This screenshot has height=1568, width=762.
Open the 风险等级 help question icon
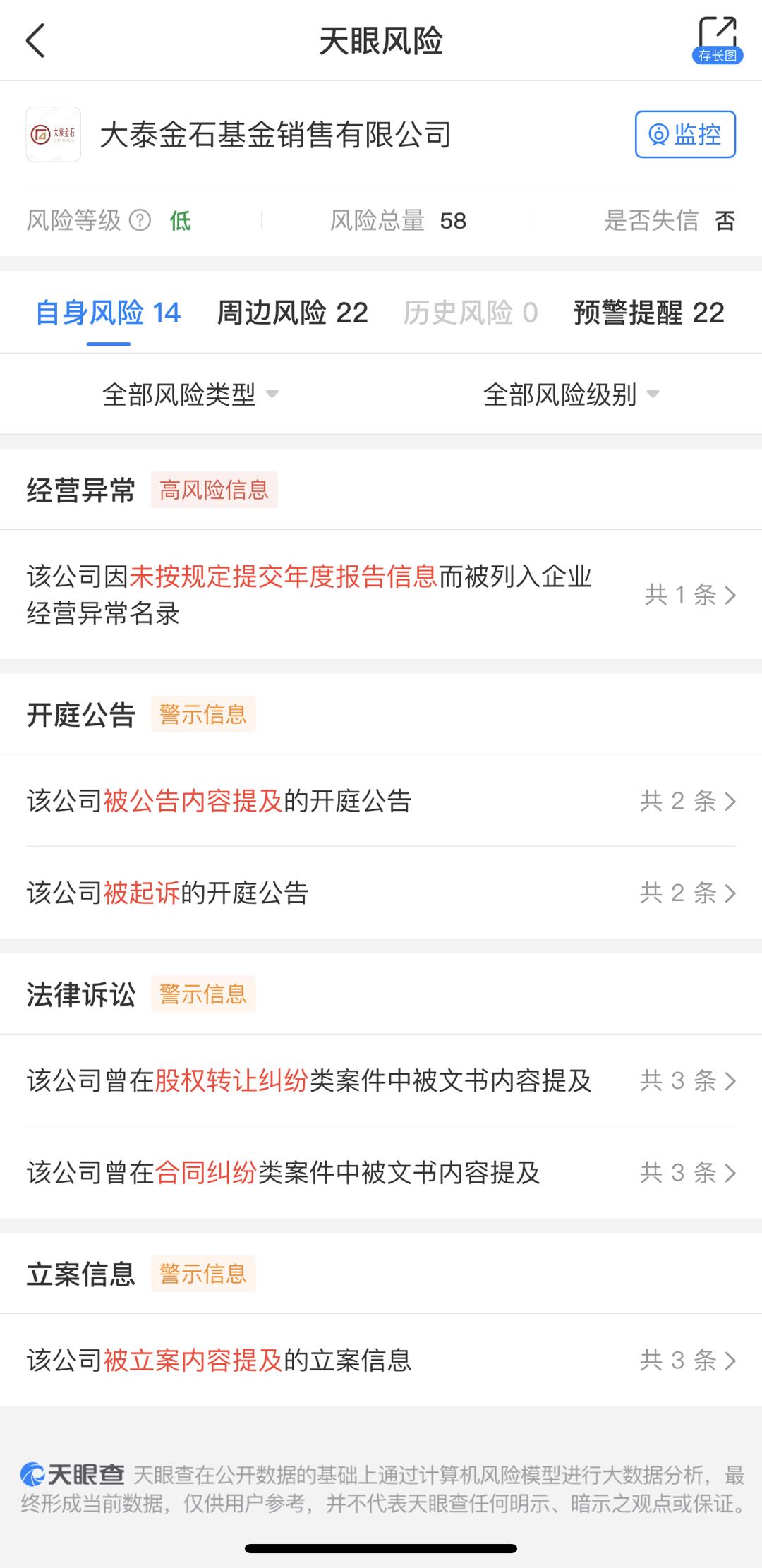(x=140, y=220)
